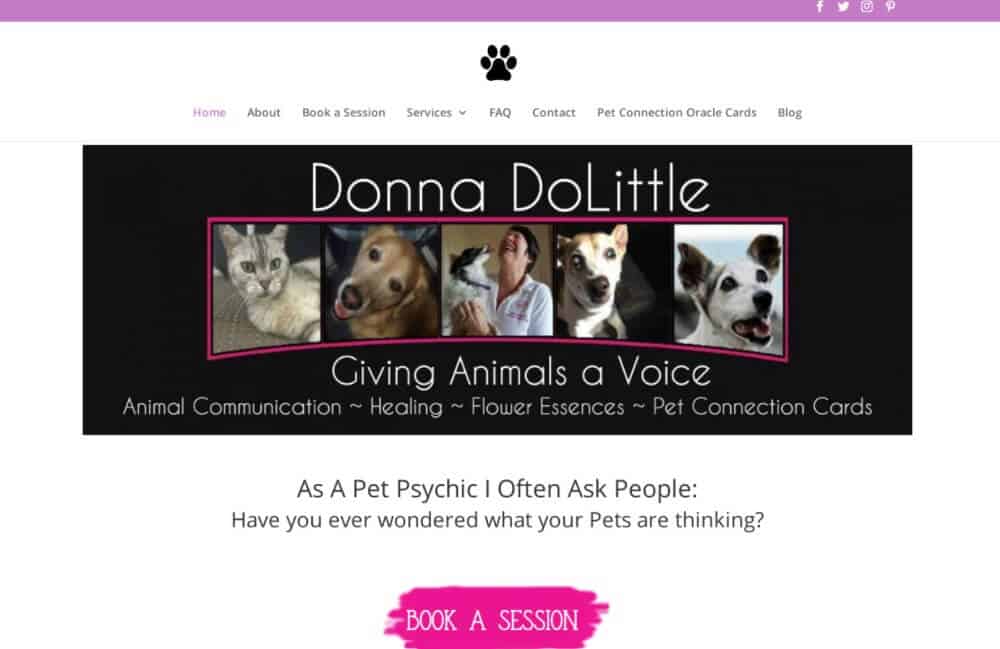Open the Instagram icon in the top bar
1000x649 pixels.
coord(867,6)
